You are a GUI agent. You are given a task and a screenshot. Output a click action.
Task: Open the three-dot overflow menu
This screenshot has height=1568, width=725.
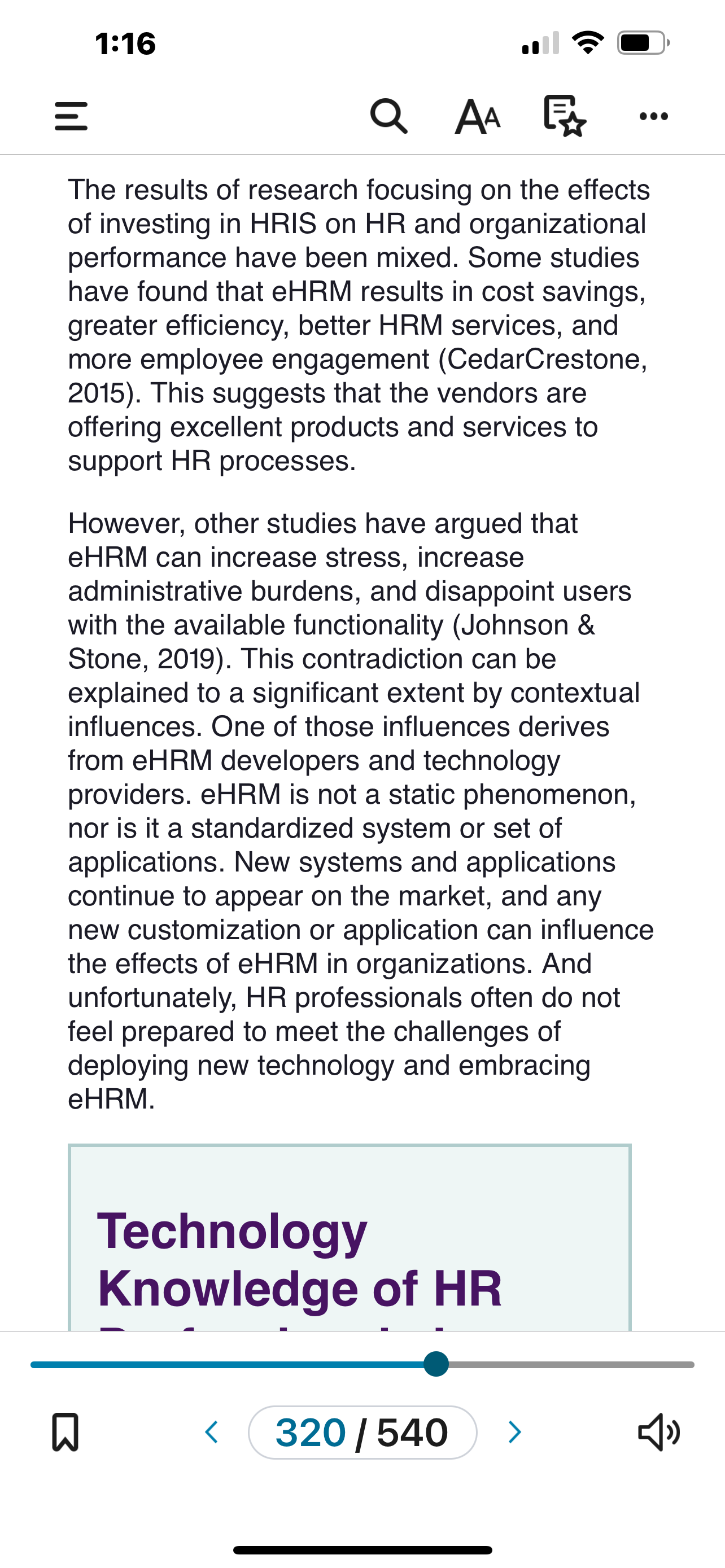click(654, 116)
